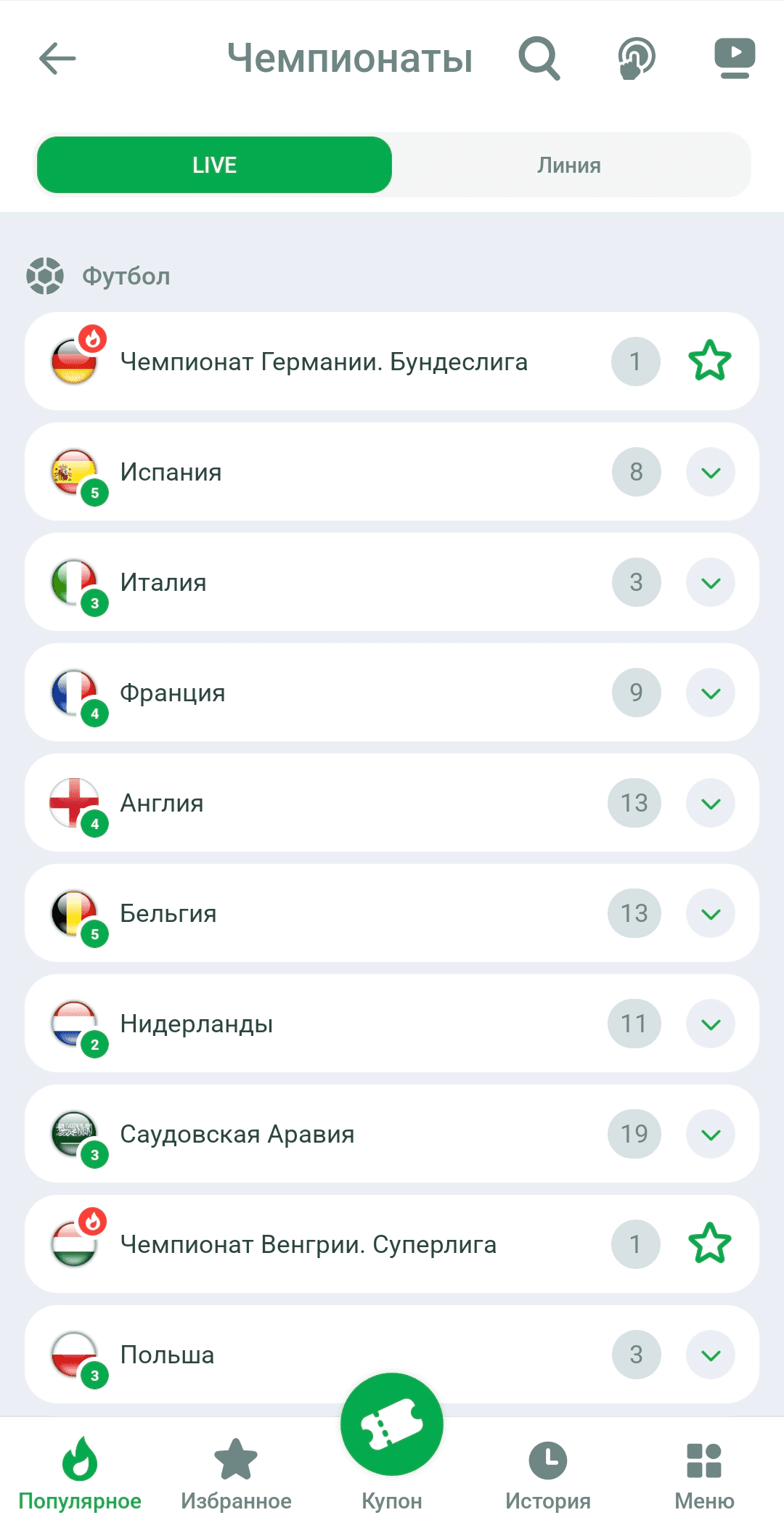Expand Франция leagues list
This screenshot has height=1531, width=784.
point(711,693)
